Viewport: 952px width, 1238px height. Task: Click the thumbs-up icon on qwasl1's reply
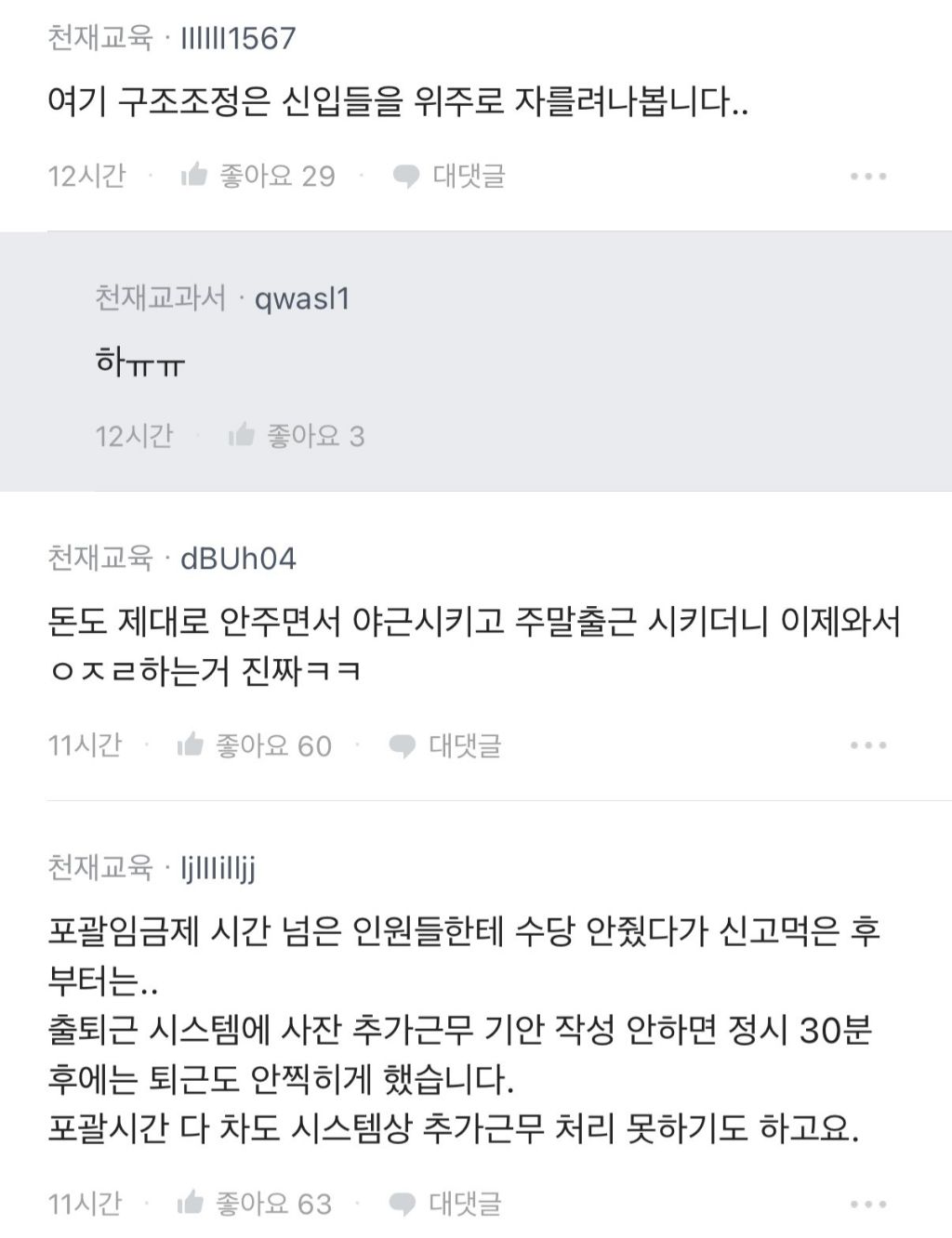point(242,435)
